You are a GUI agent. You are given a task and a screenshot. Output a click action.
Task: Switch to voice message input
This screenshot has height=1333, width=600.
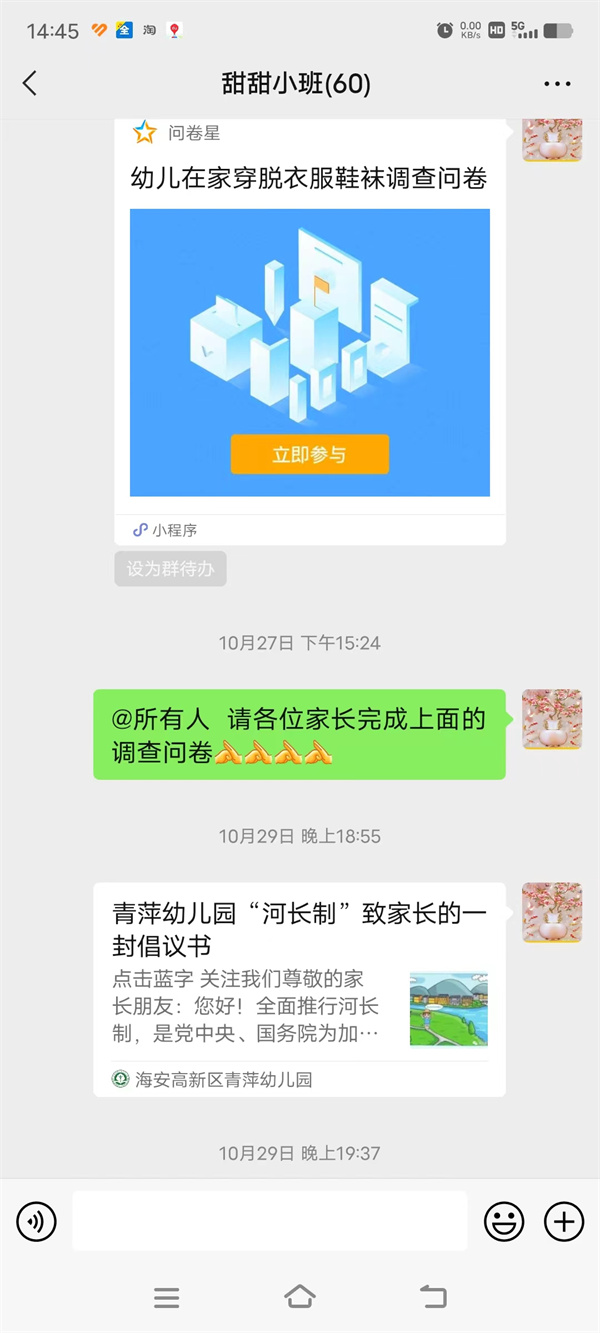[x=37, y=1221]
